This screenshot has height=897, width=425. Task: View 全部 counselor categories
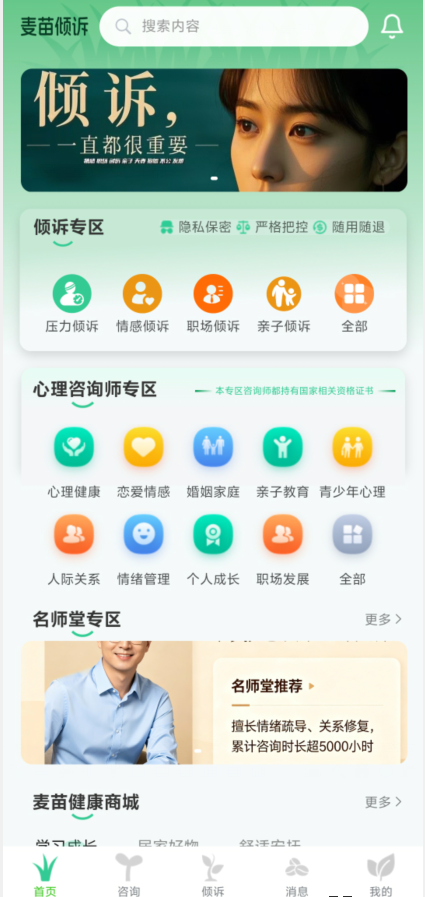click(x=352, y=550)
